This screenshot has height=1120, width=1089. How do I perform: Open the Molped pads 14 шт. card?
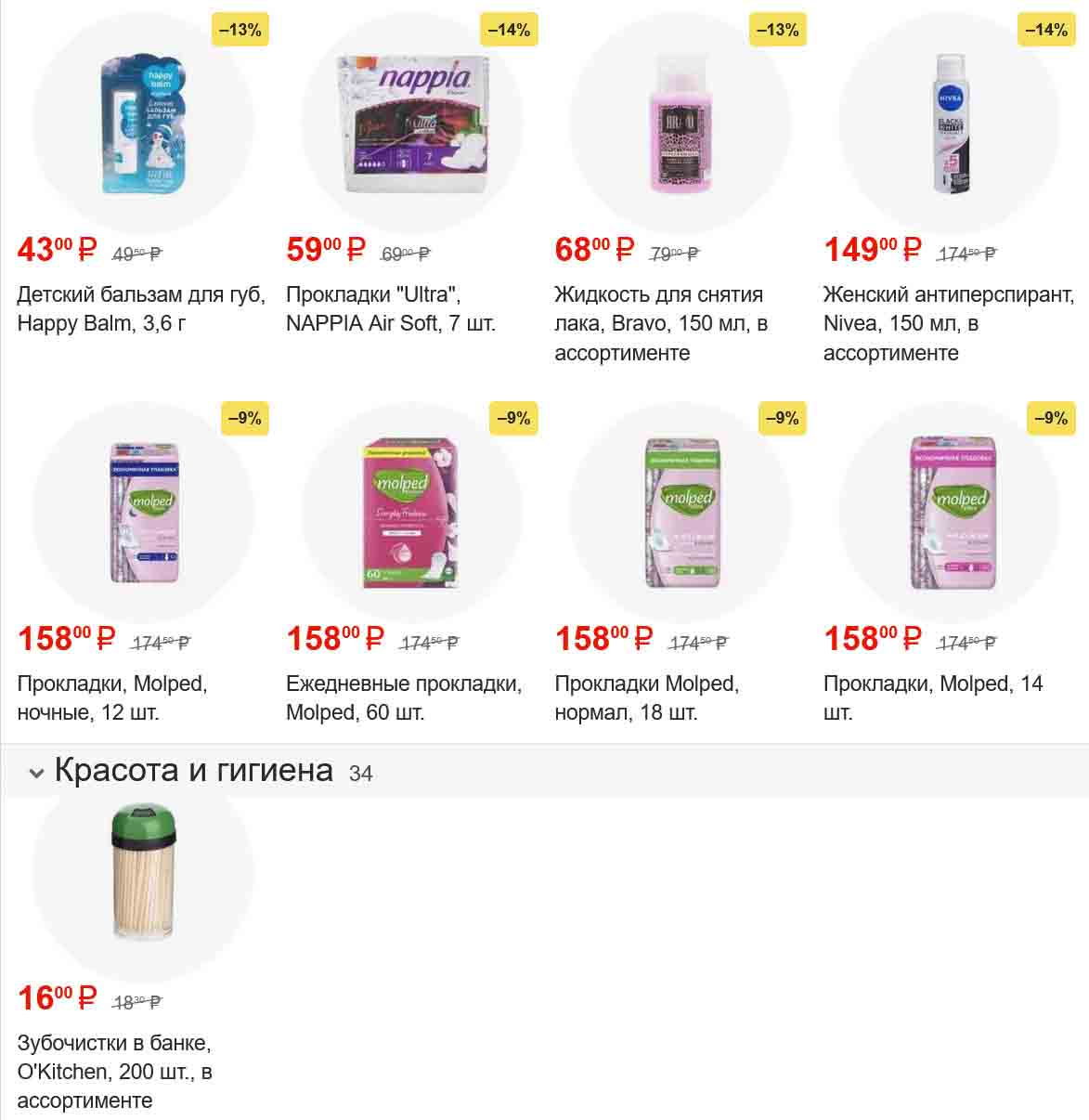click(949, 514)
